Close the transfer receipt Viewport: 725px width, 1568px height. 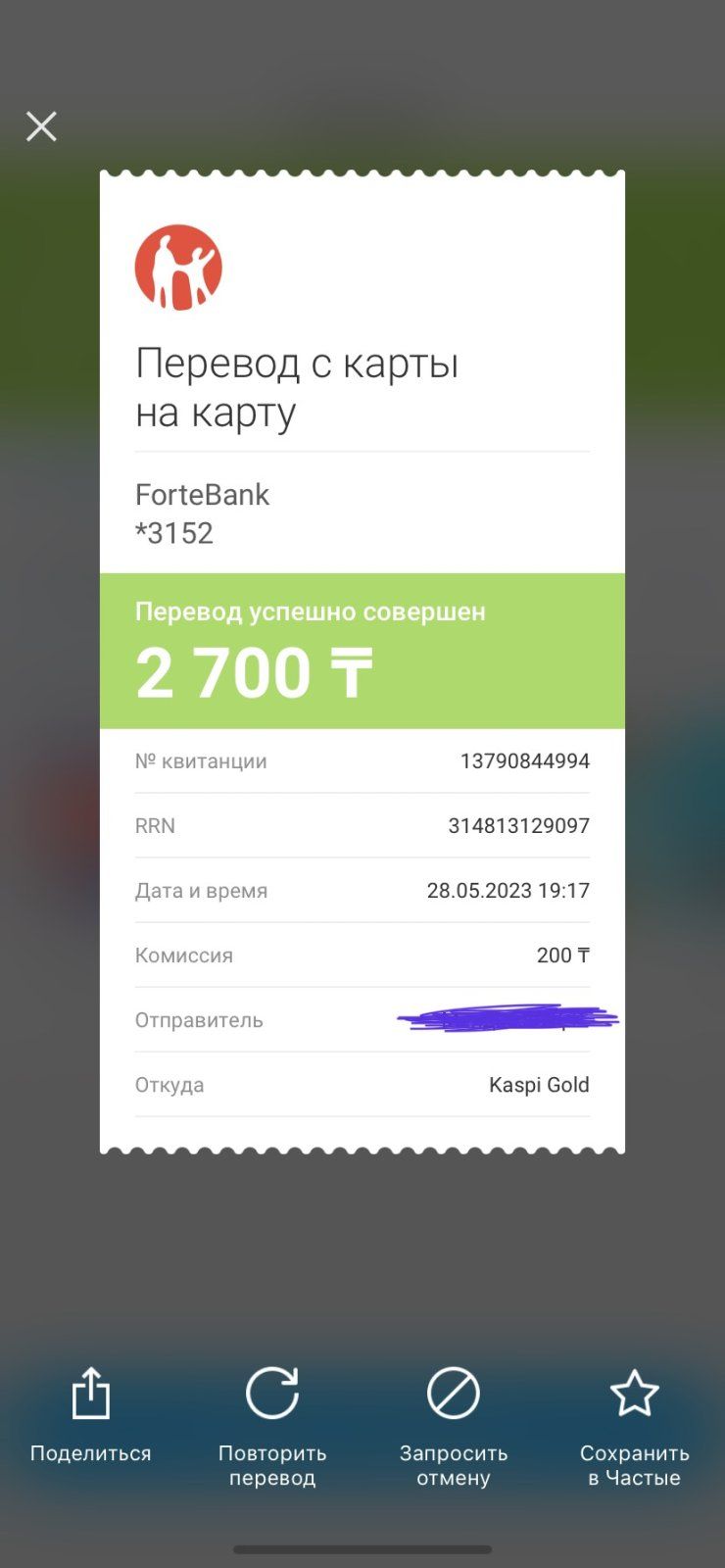[41, 126]
